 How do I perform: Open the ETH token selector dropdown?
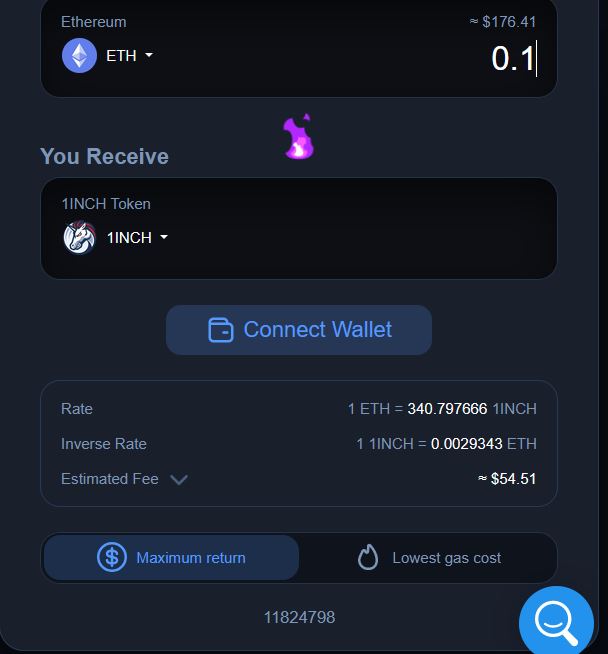tap(110, 56)
